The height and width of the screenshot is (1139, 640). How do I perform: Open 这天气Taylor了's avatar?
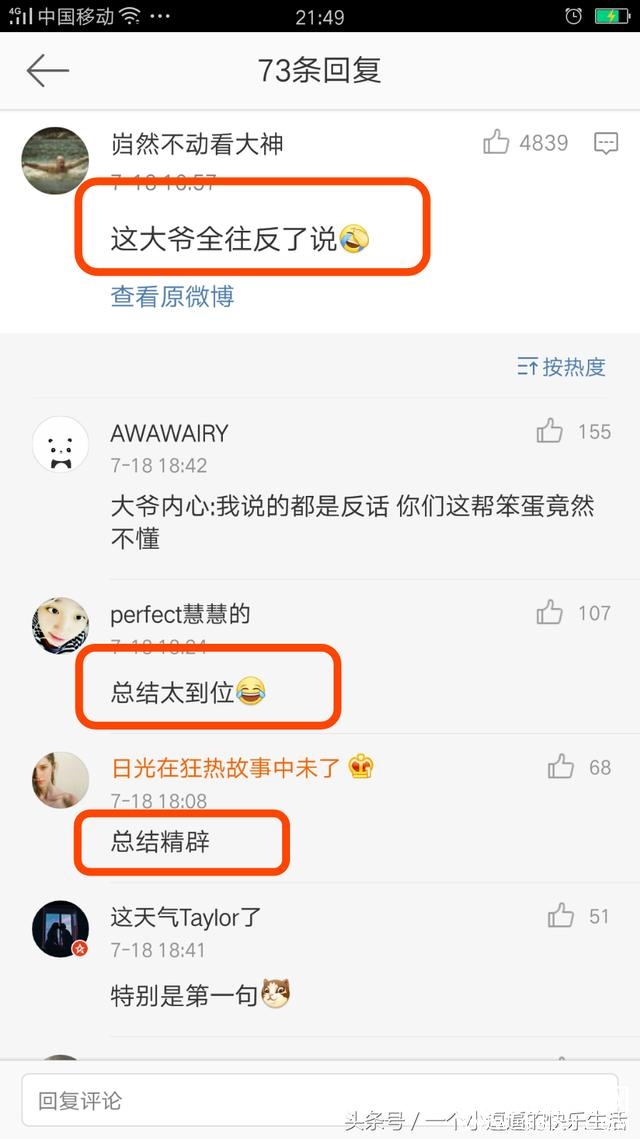pyautogui.click(x=60, y=928)
